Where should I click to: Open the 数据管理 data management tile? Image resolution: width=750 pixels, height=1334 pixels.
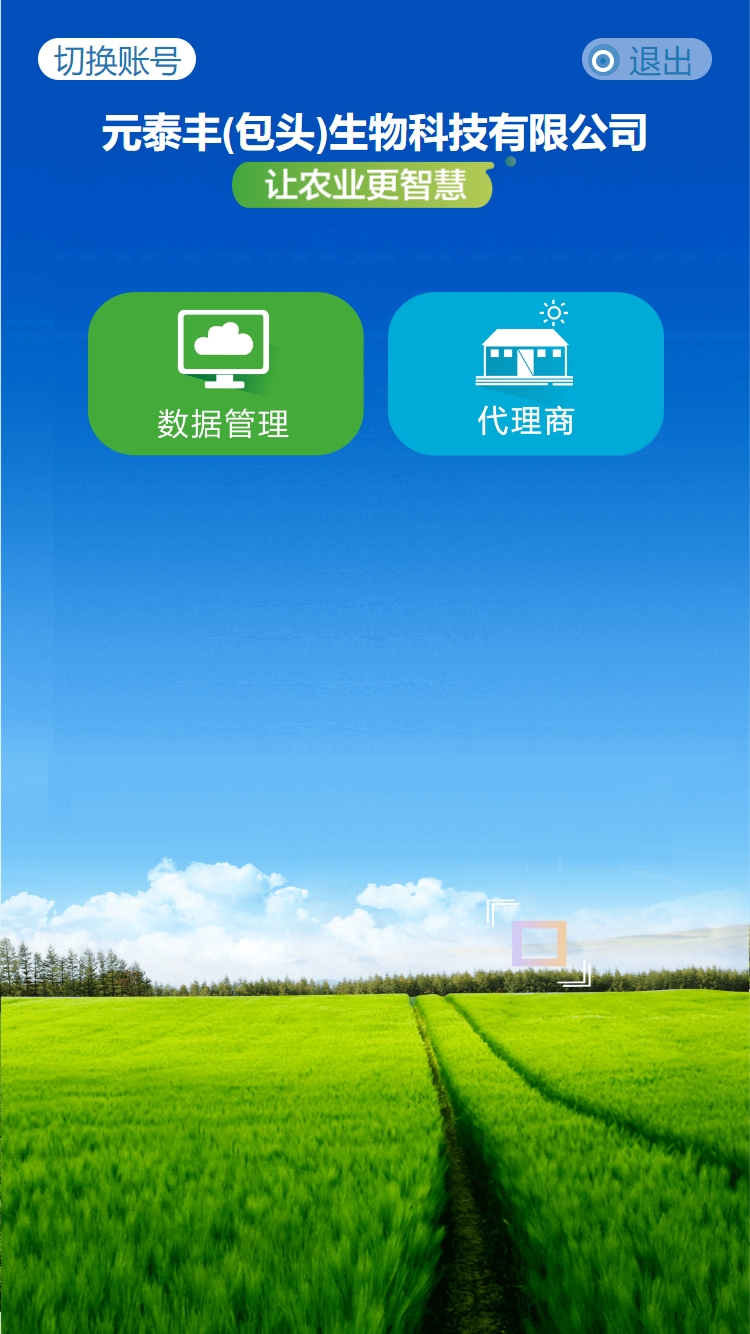click(x=225, y=374)
